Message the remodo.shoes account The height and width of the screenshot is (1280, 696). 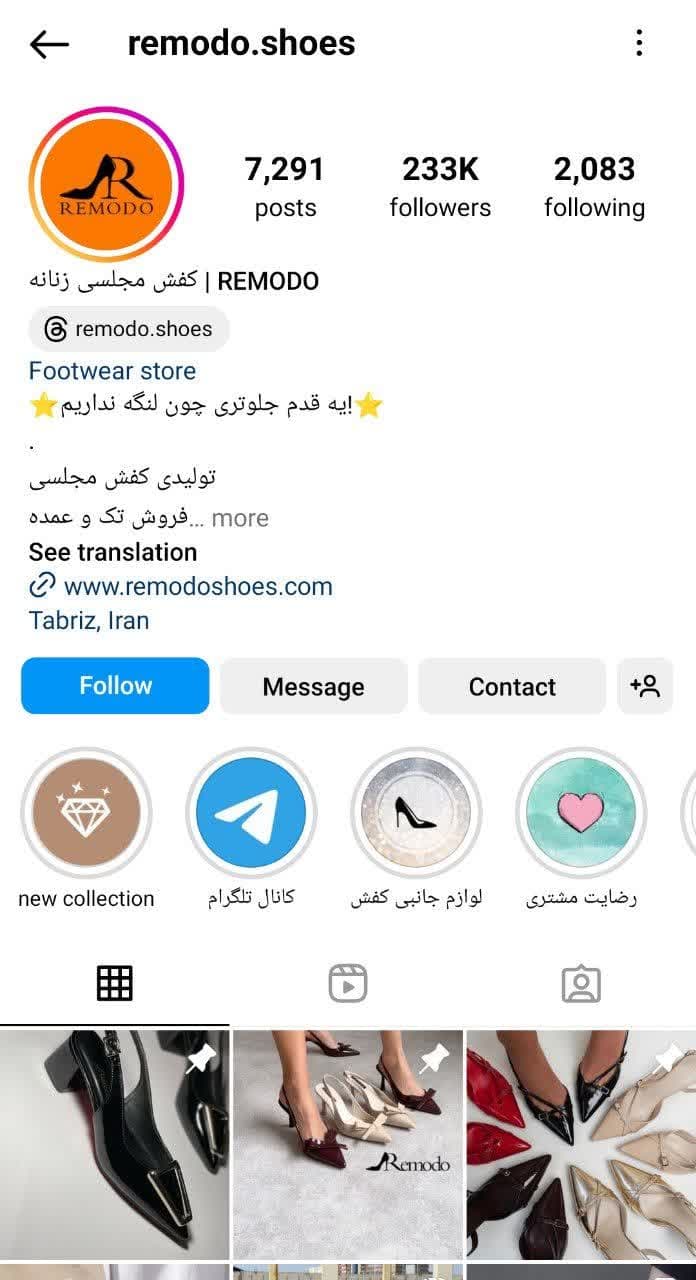click(313, 687)
